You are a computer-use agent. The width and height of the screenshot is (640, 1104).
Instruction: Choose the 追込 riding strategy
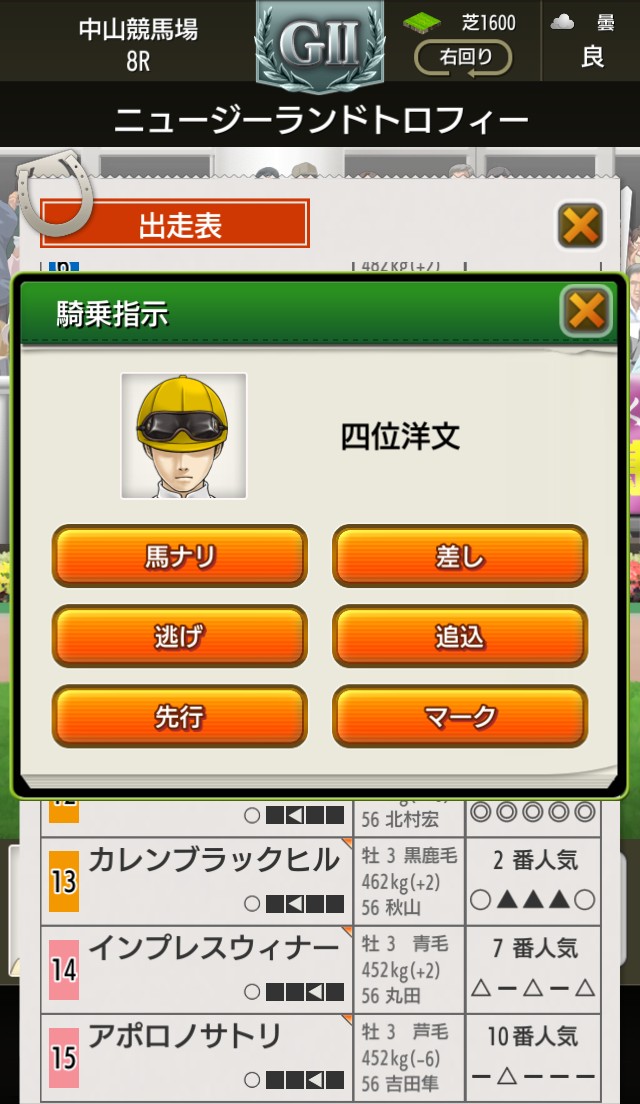pos(459,636)
